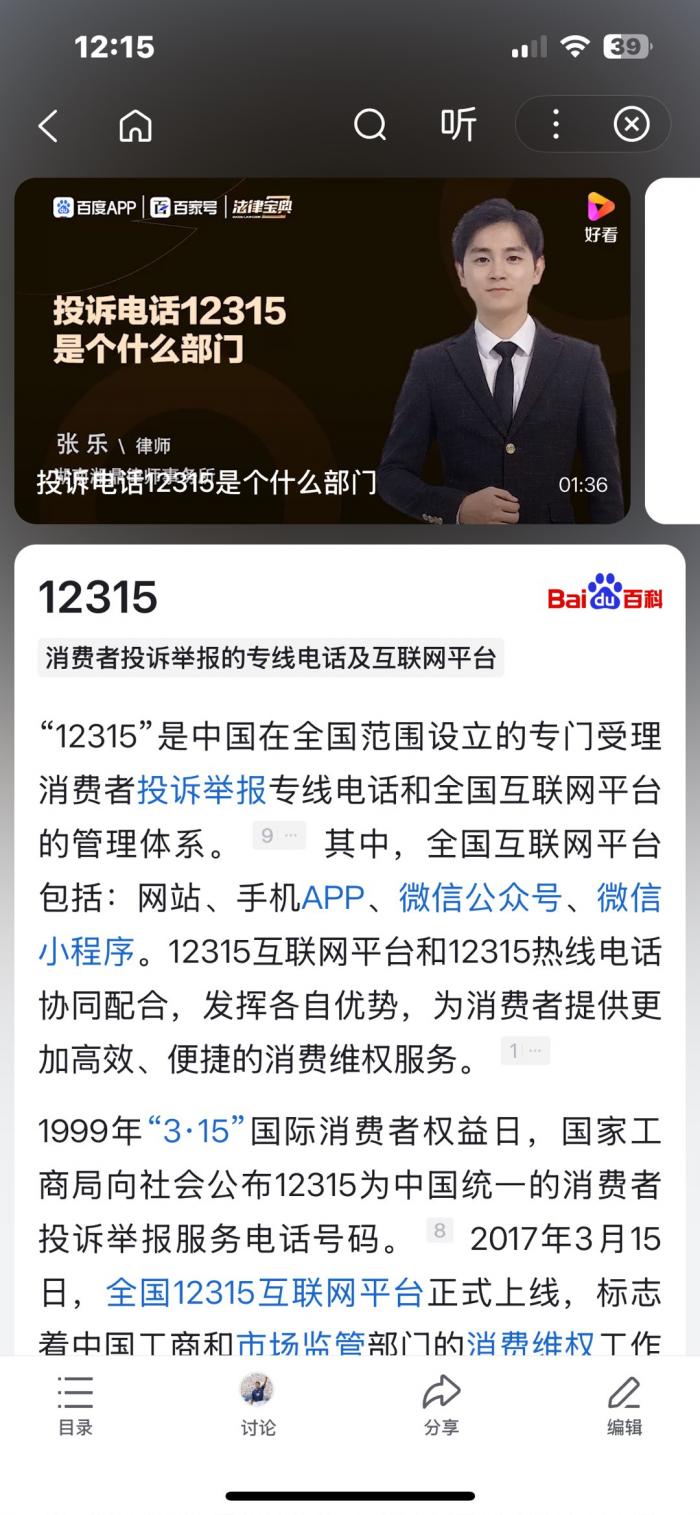Open the home icon in the top bar
The width and height of the screenshot is (700, 1515).
coord(135,126)
